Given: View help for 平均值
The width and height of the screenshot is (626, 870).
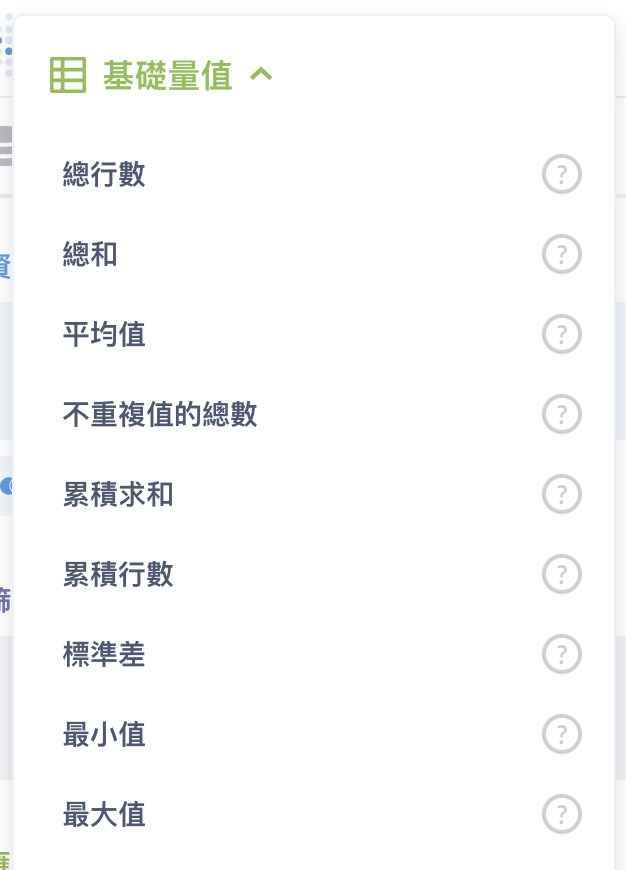Looking at the screenshot, I should point(562,334).
